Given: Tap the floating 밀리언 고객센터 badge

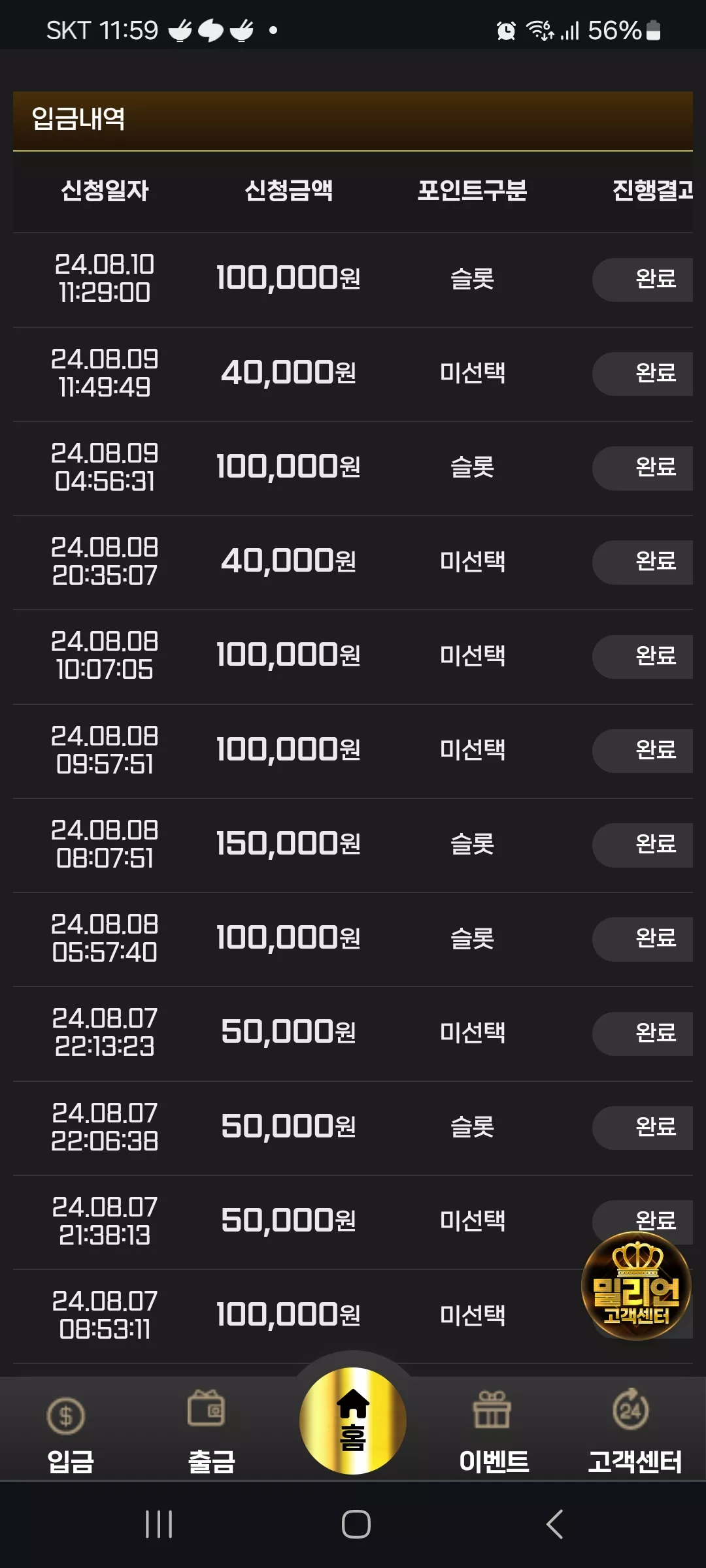Looking at the screenshot, I should (636, 1285).
